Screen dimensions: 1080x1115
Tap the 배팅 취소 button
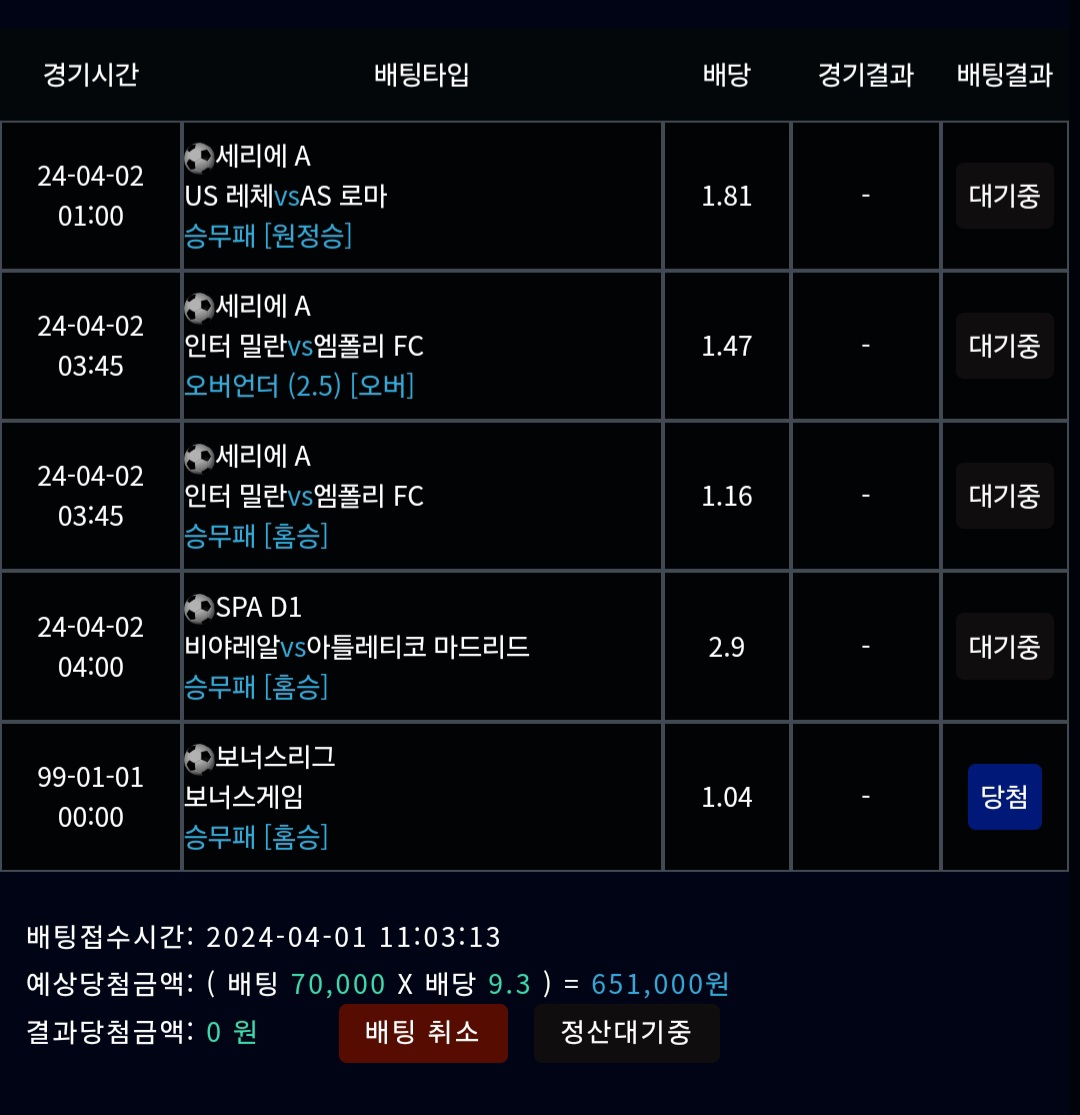[x=423, y=1033]
